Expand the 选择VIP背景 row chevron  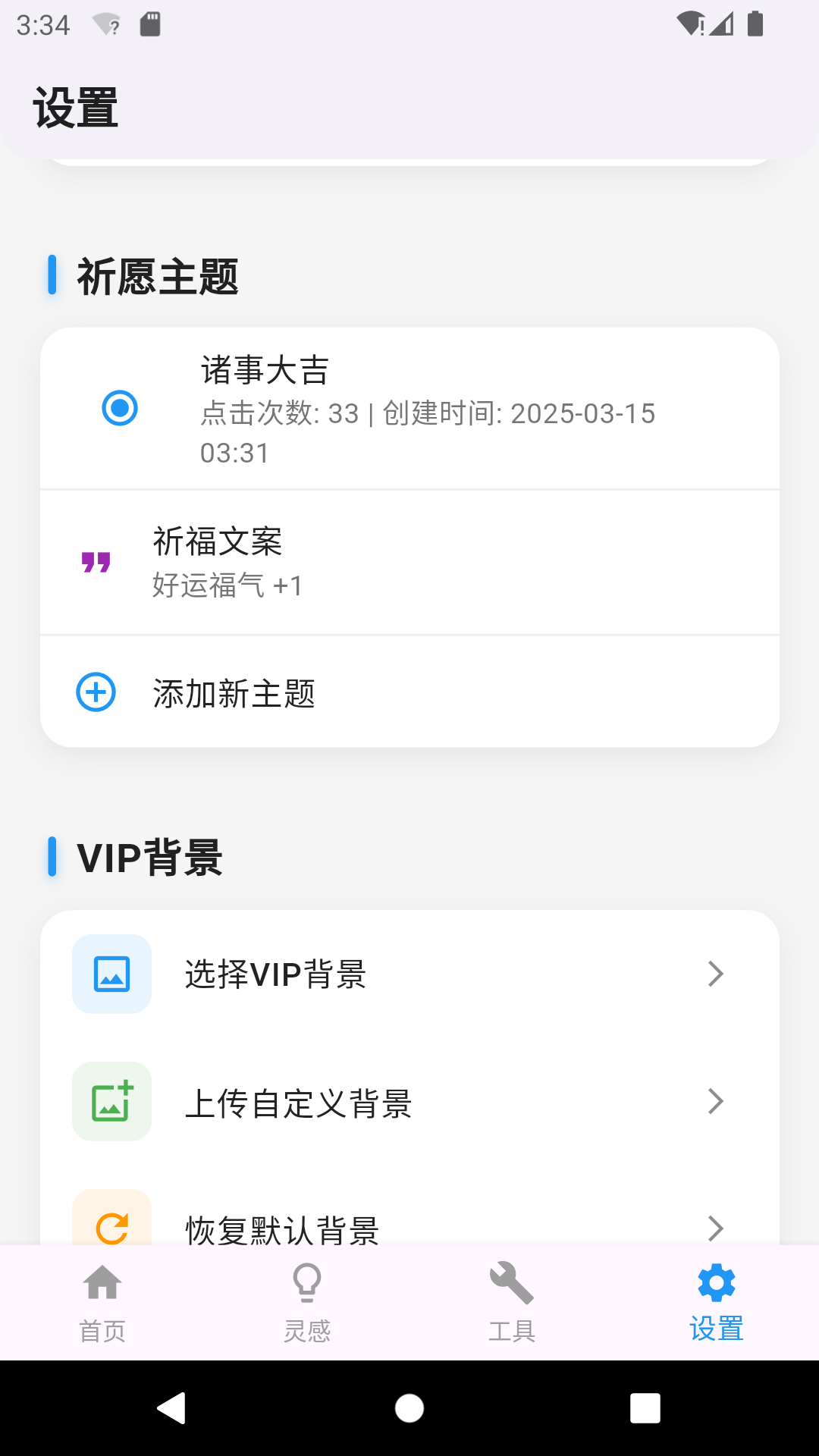pyautogui.click(x=715, y=974)
